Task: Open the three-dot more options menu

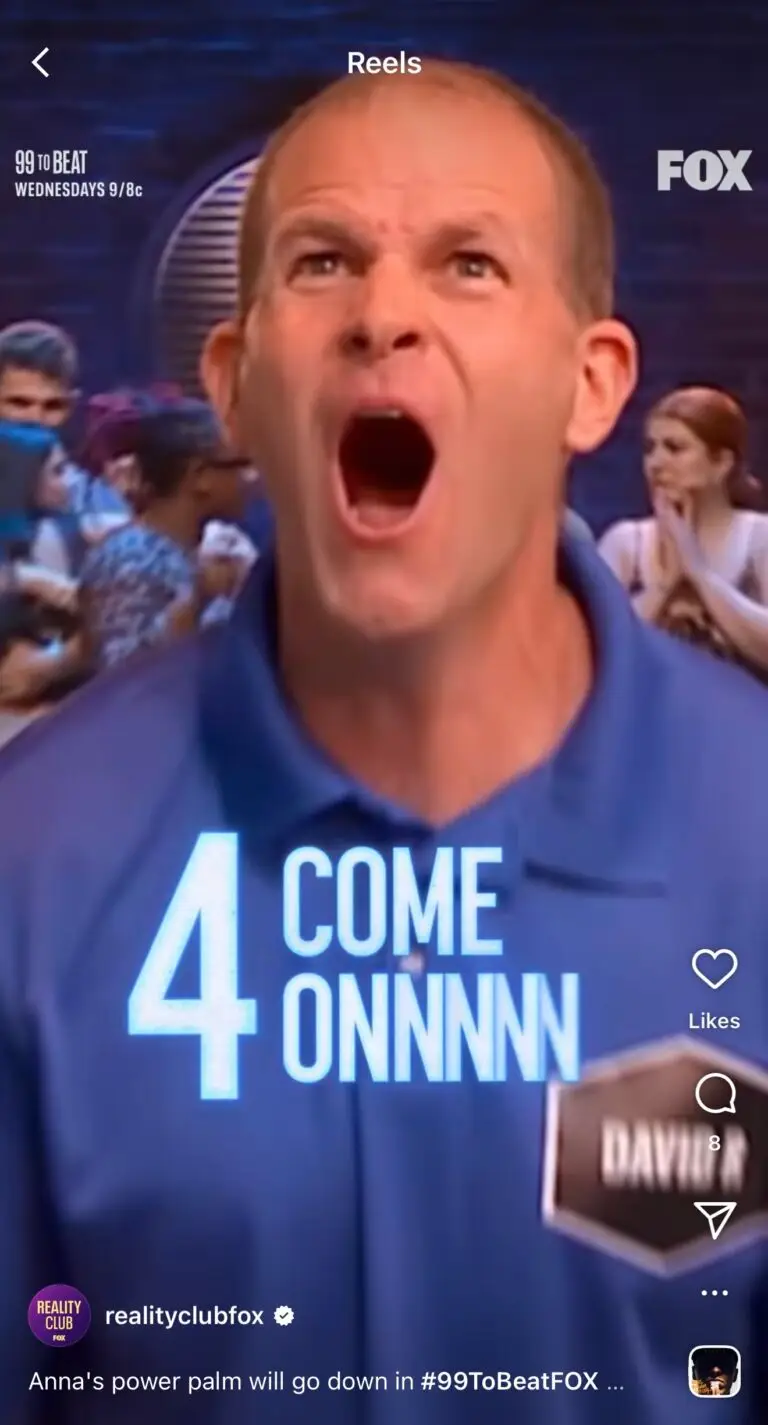Action: point(714,1293)
